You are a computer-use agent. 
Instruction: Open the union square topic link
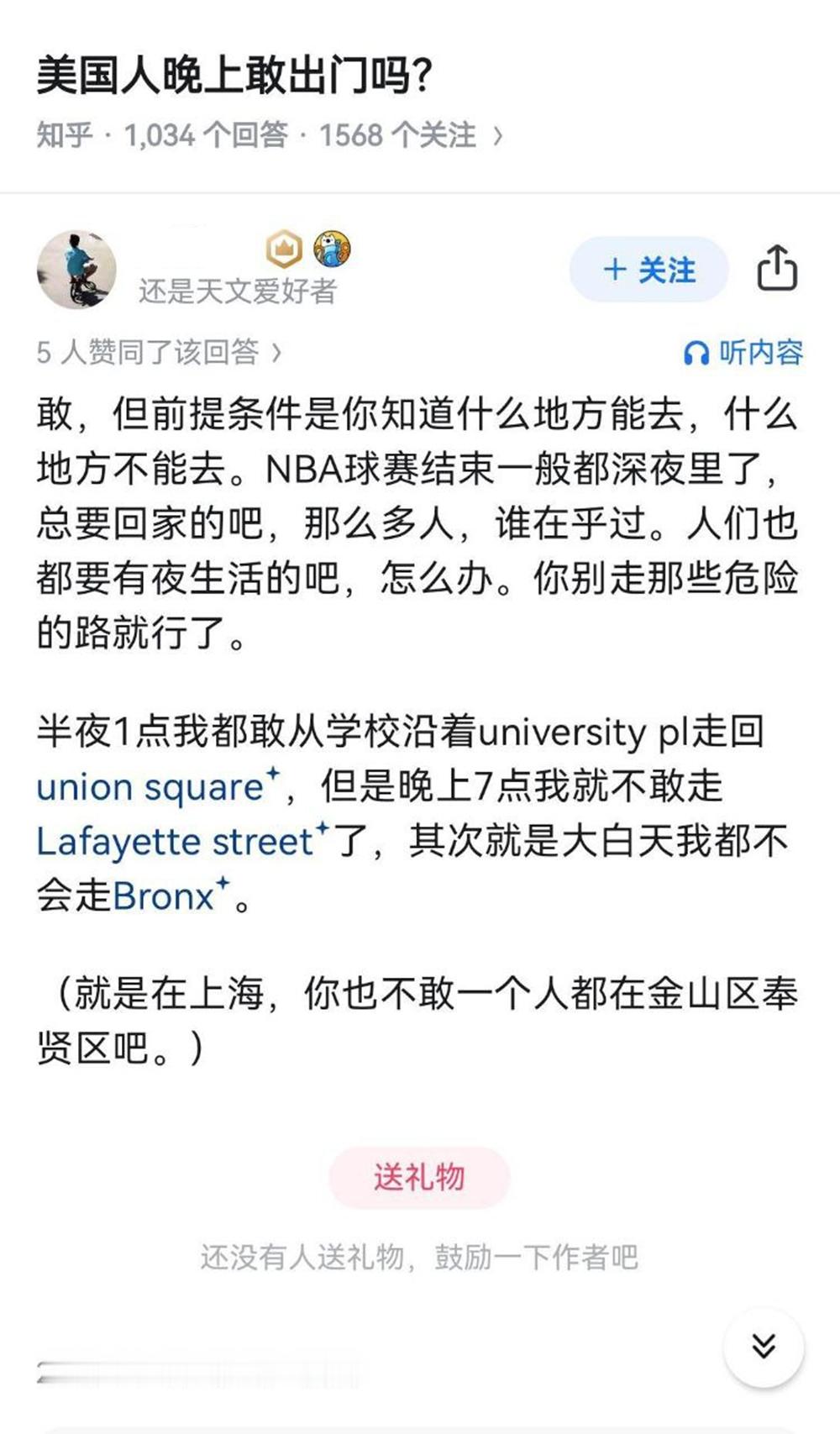[150, 787]
